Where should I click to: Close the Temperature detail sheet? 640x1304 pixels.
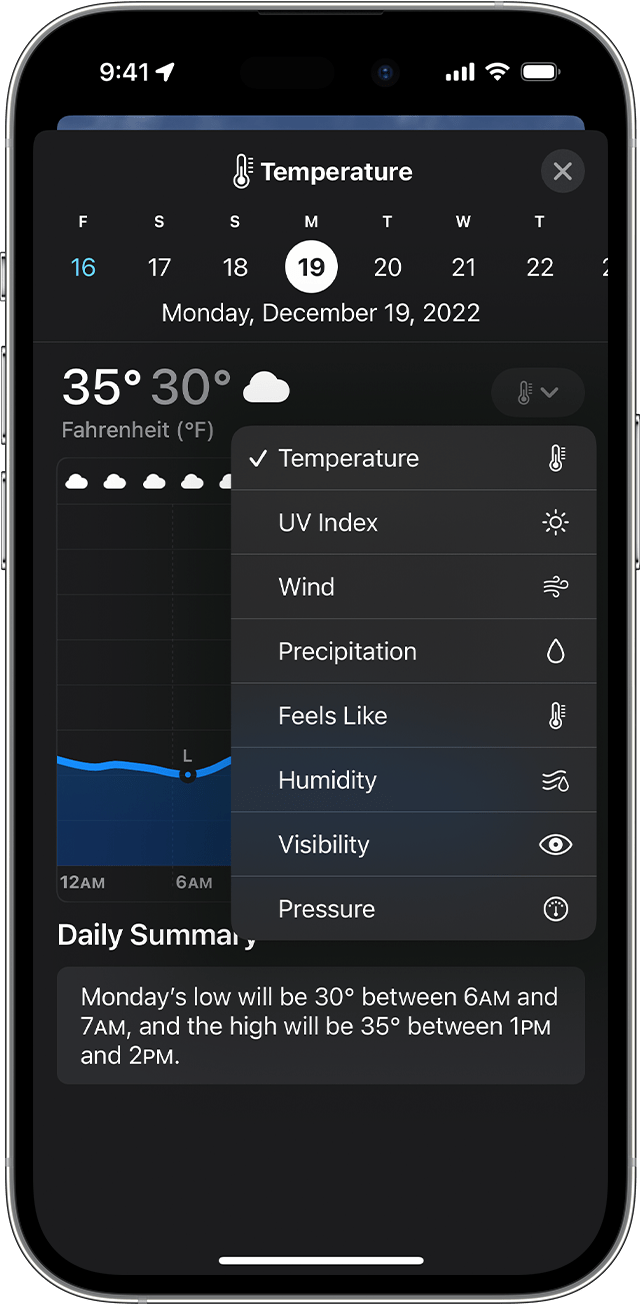562,172
